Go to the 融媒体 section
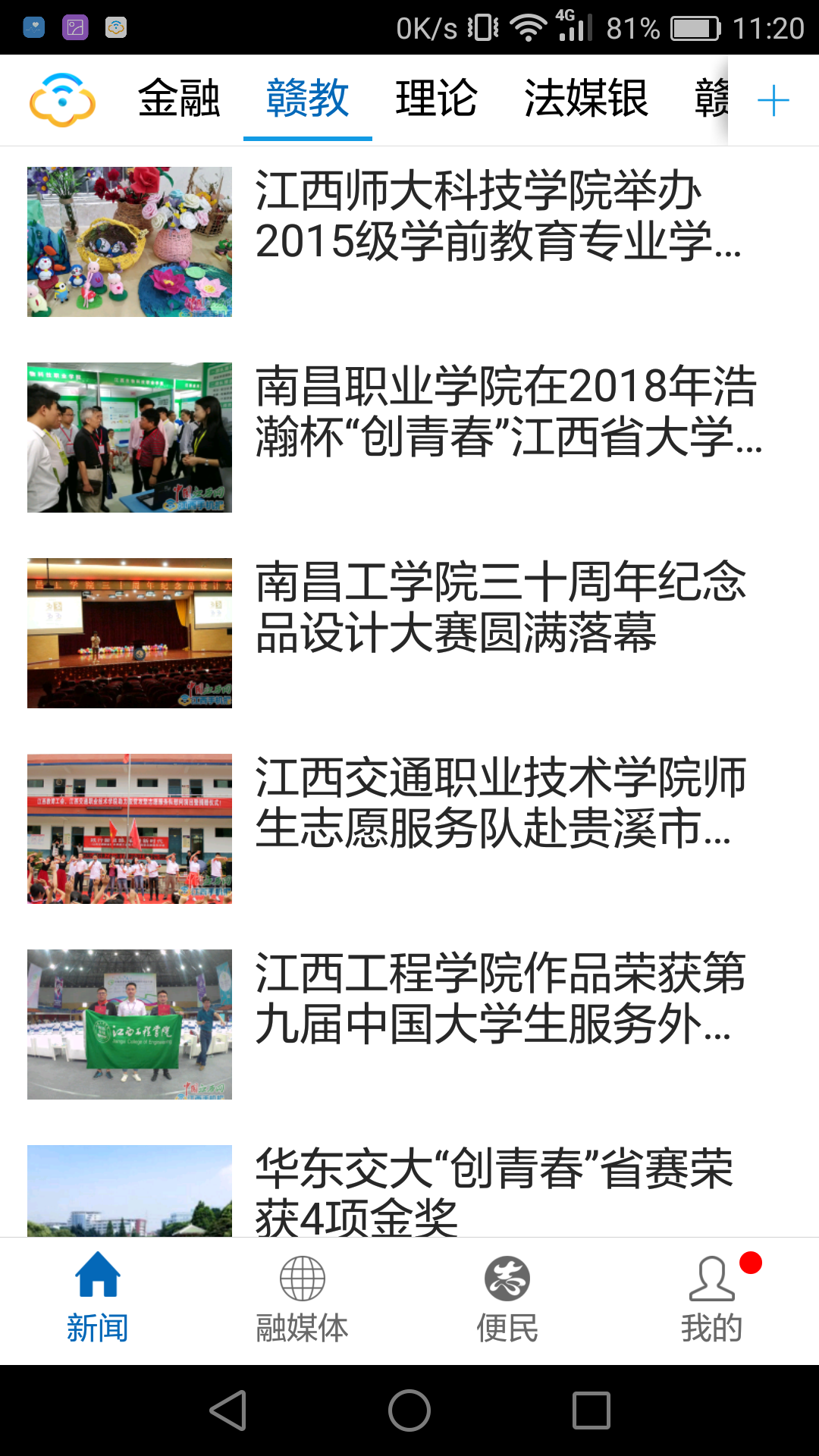The image size is (819, 1456). 303,1301
